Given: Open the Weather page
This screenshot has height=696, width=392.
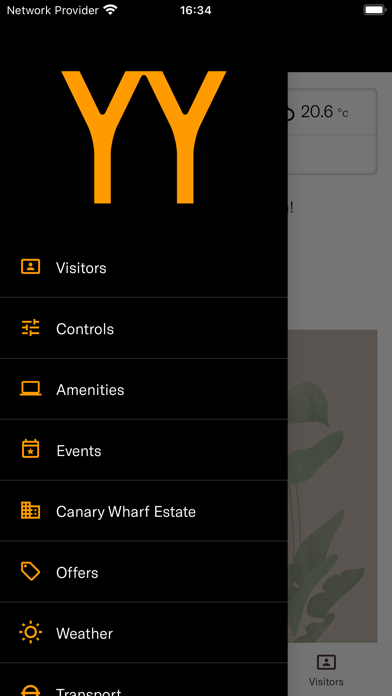Looking at the screenshot, I should tap(143, 633).
